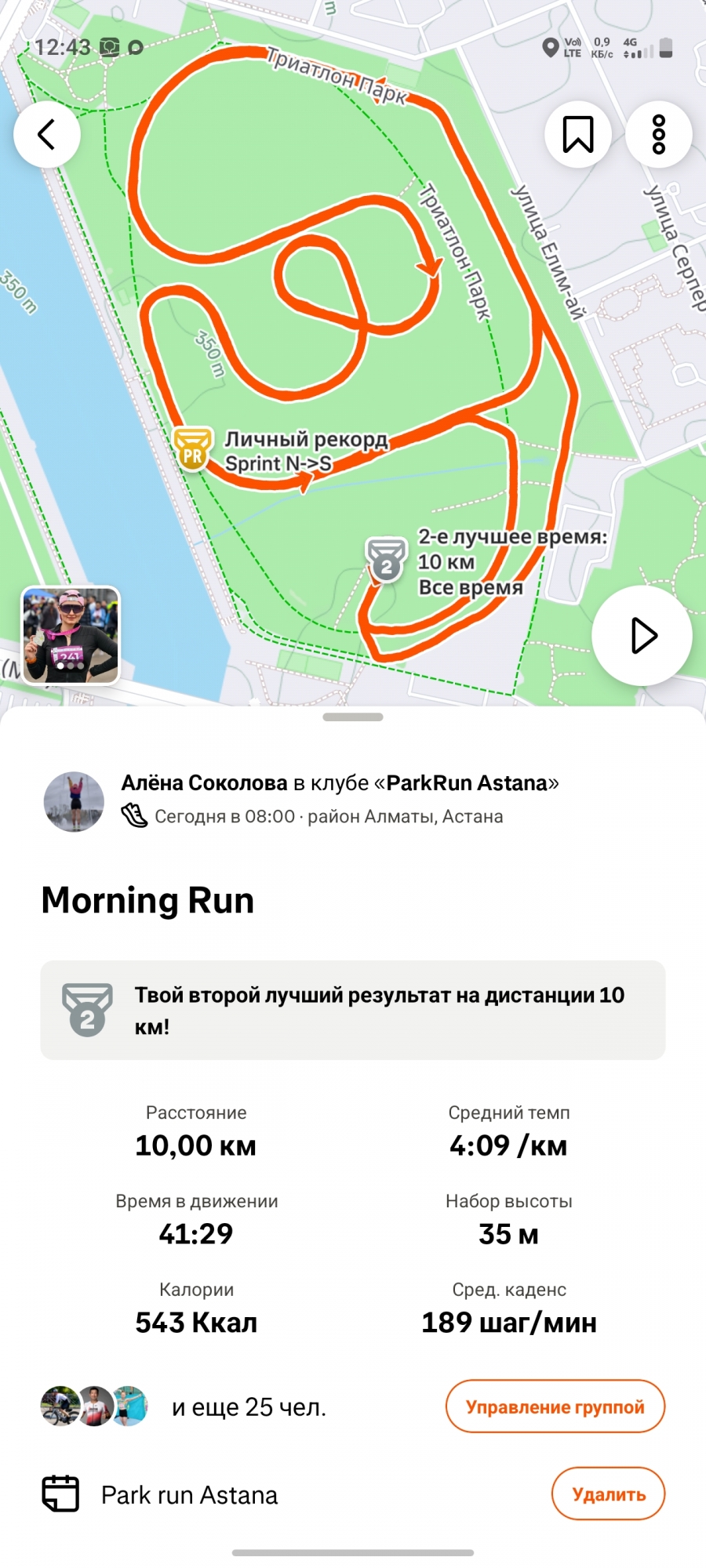Open Алёна Соколова's profile picture
This screenshot has height=1568, width=706.
tap(74, 800)
